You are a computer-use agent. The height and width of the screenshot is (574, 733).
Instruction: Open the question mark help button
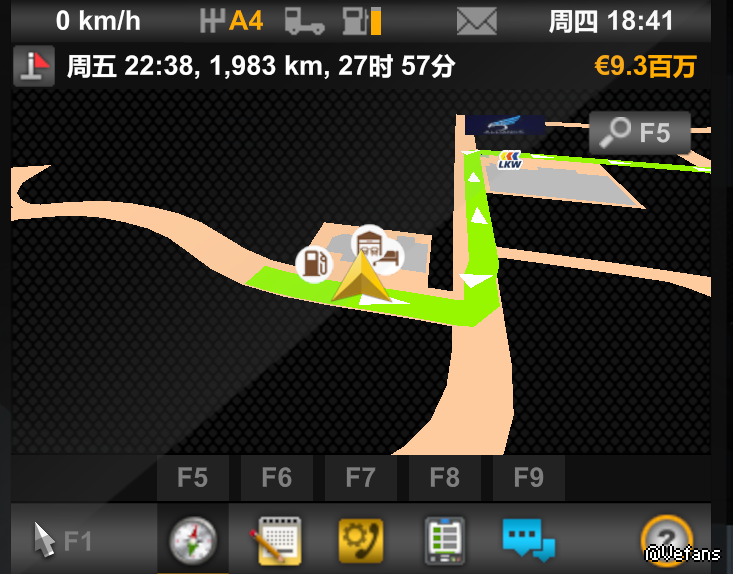[661, 537]
